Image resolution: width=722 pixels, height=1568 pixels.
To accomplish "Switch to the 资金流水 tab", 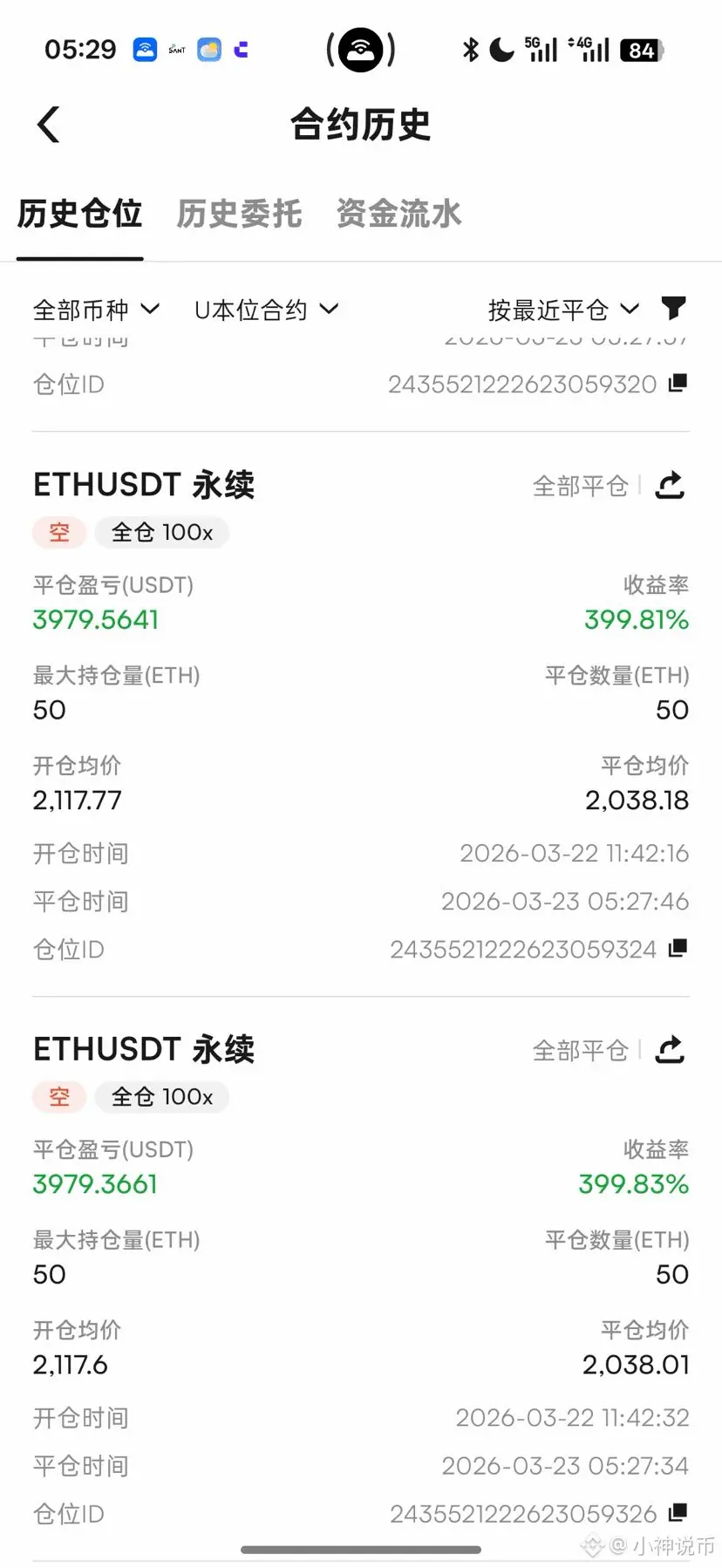I will coord(398,214).
